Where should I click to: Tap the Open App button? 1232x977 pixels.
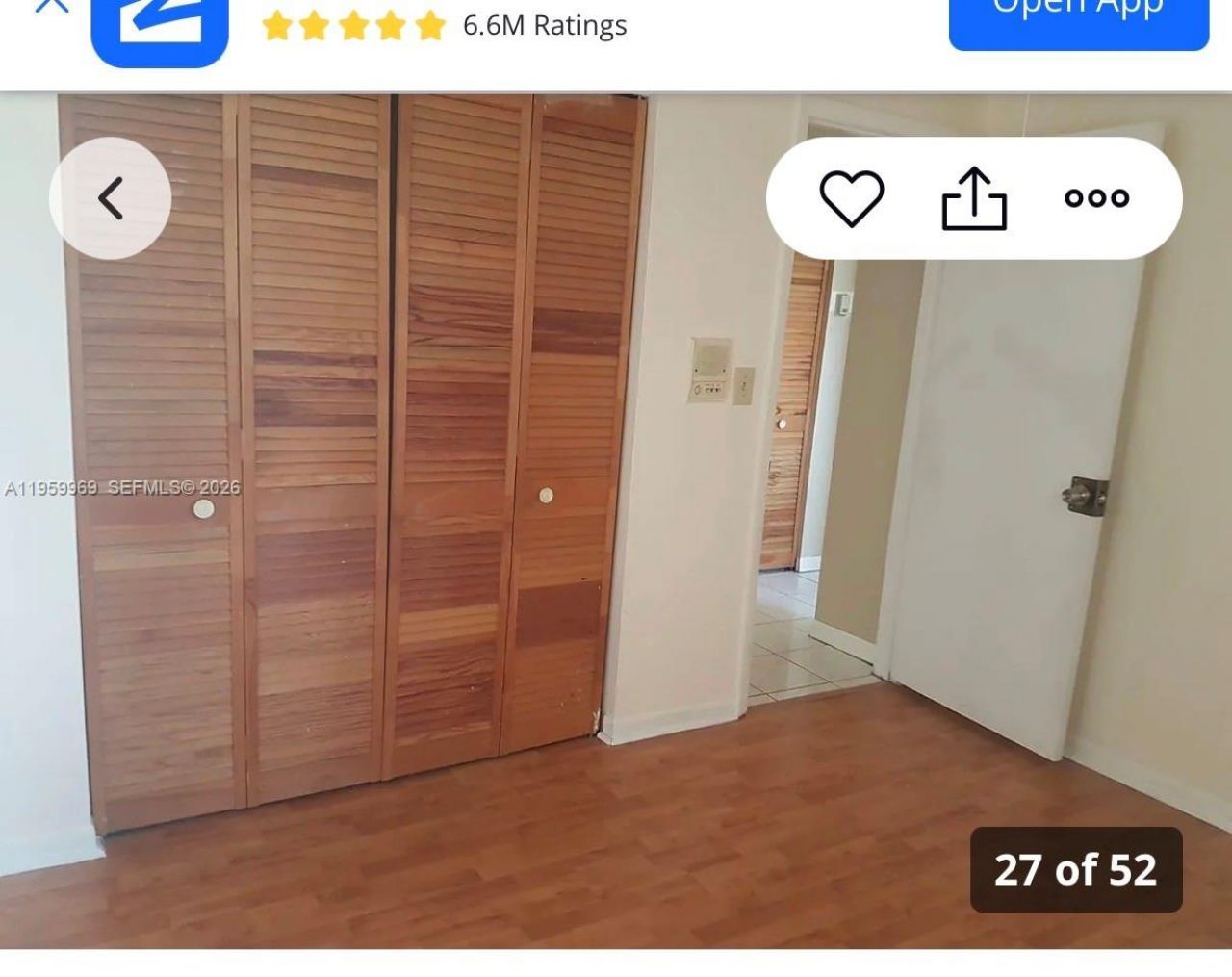click(1078, 17)
